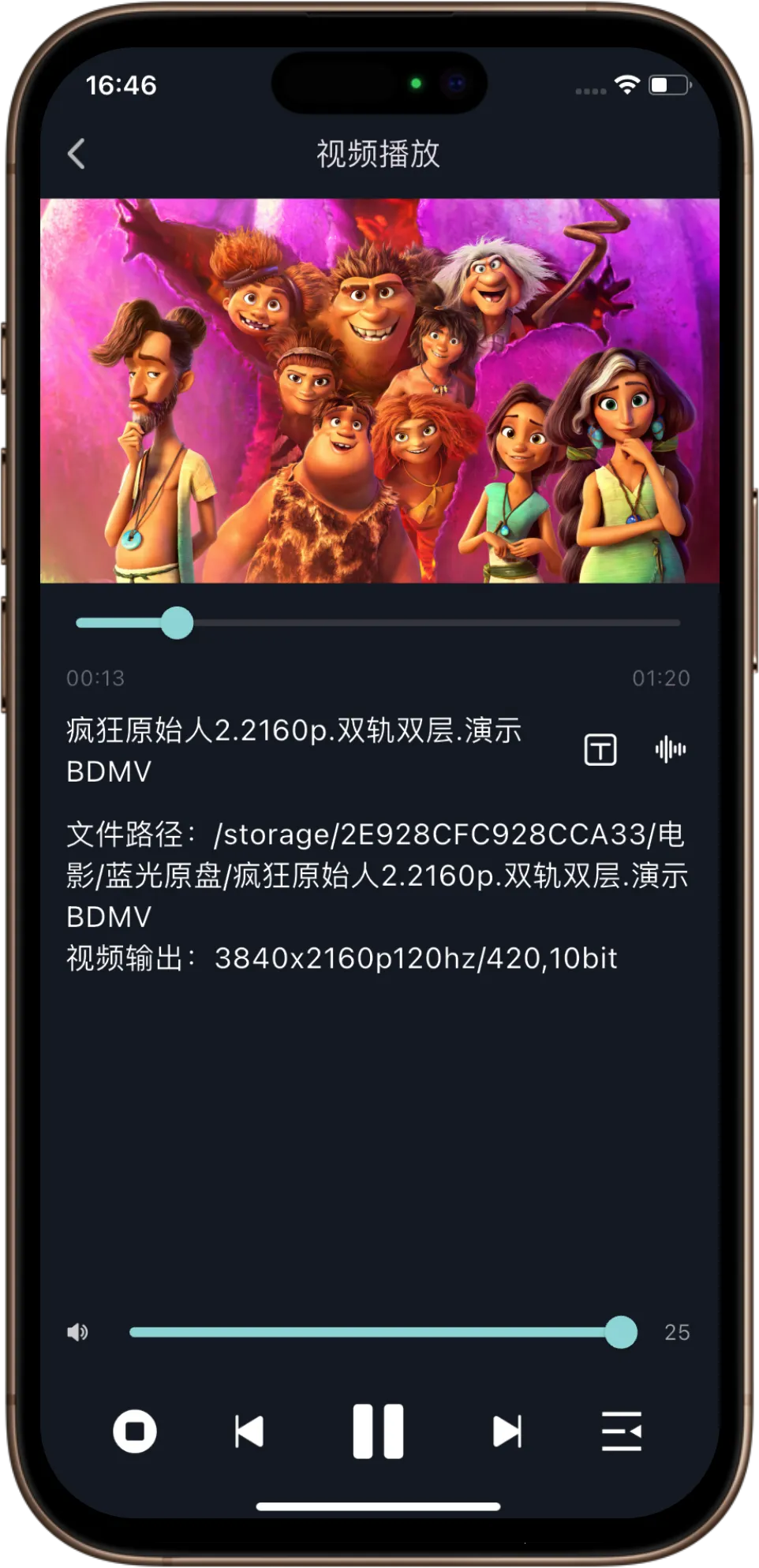Skip to the next video

point(507,1432)
